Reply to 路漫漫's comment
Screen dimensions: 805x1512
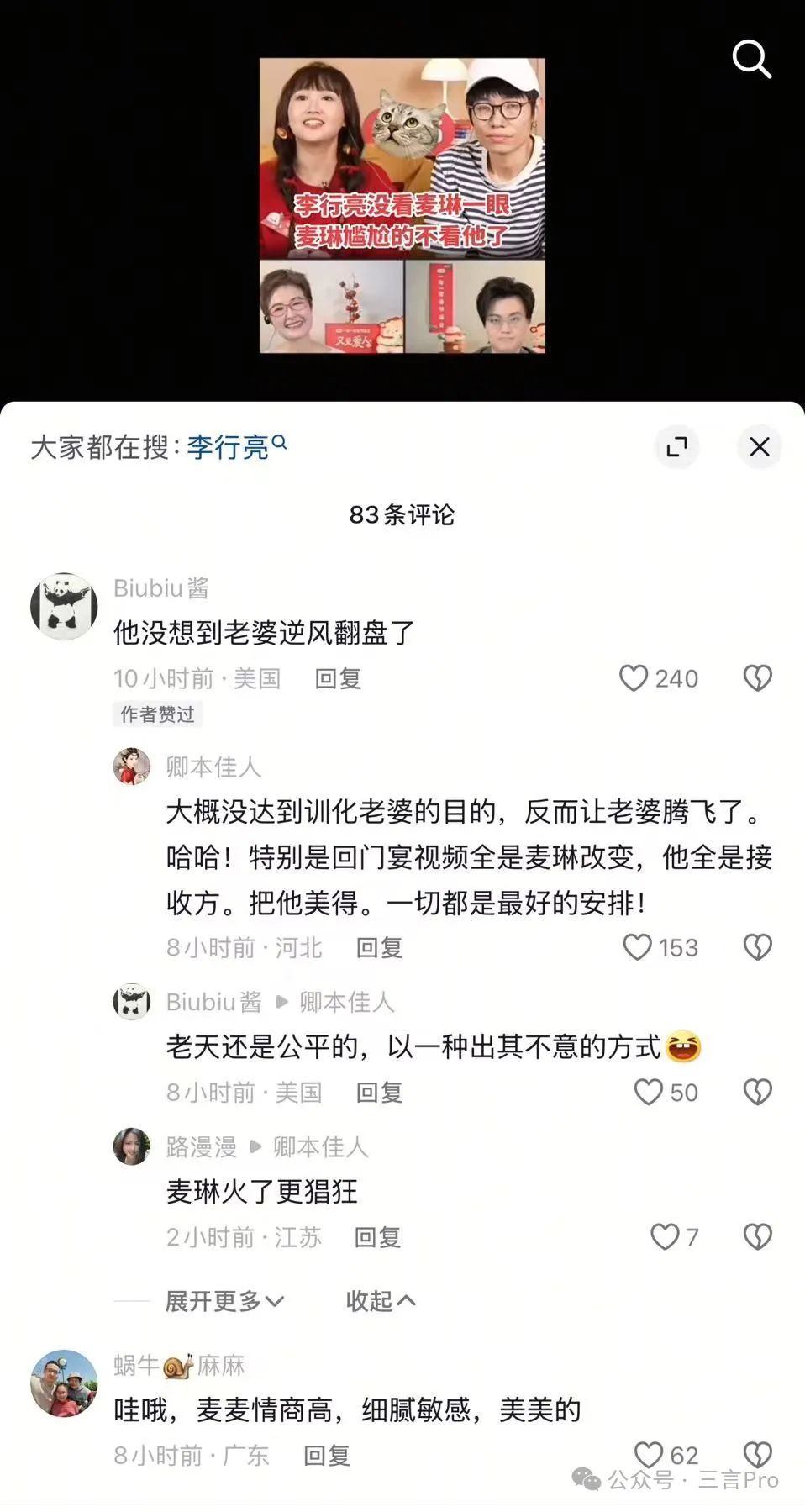pyautogui.click(x=377, y=1237)
